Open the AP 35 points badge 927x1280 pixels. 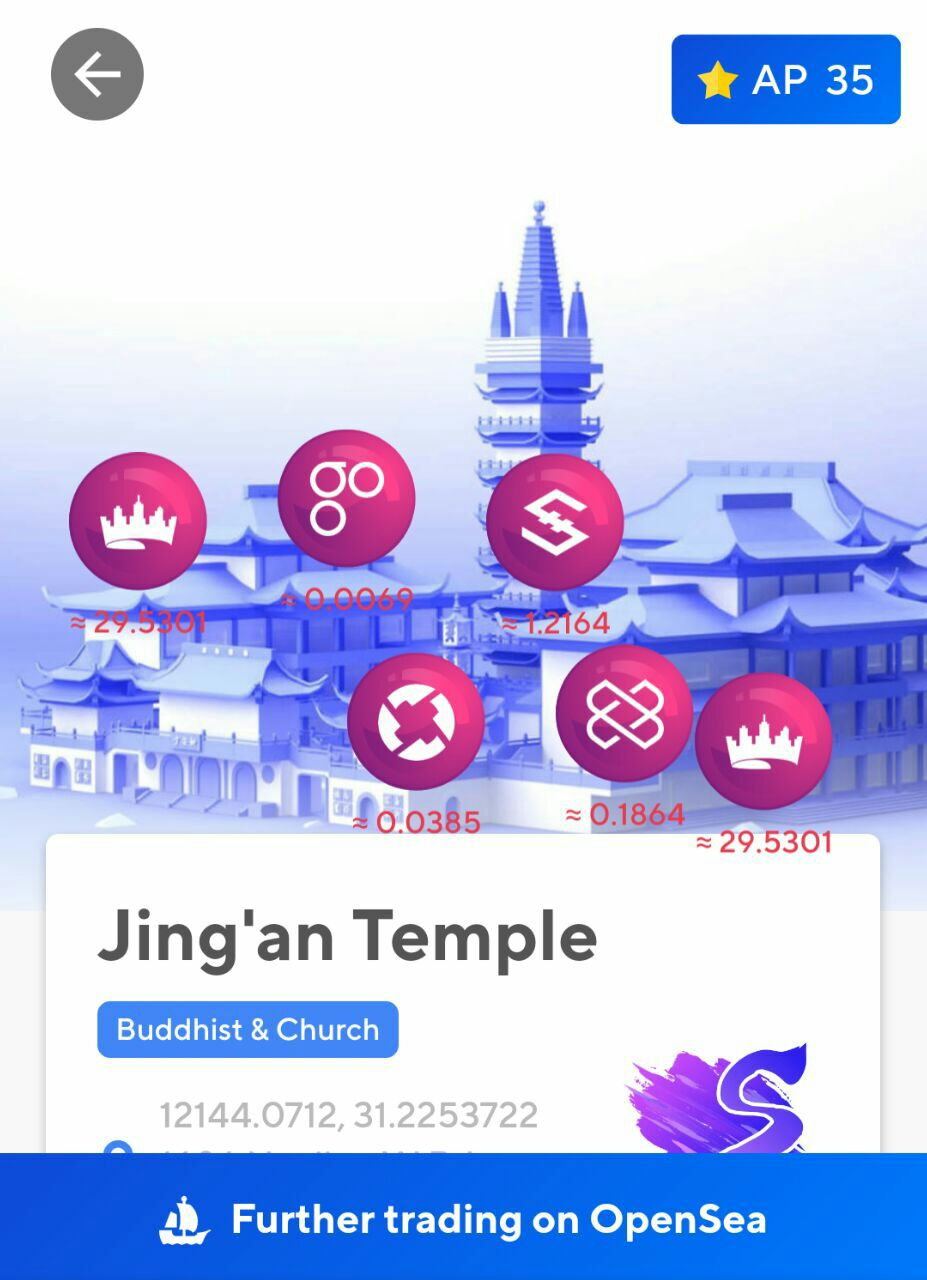point(786,80)
